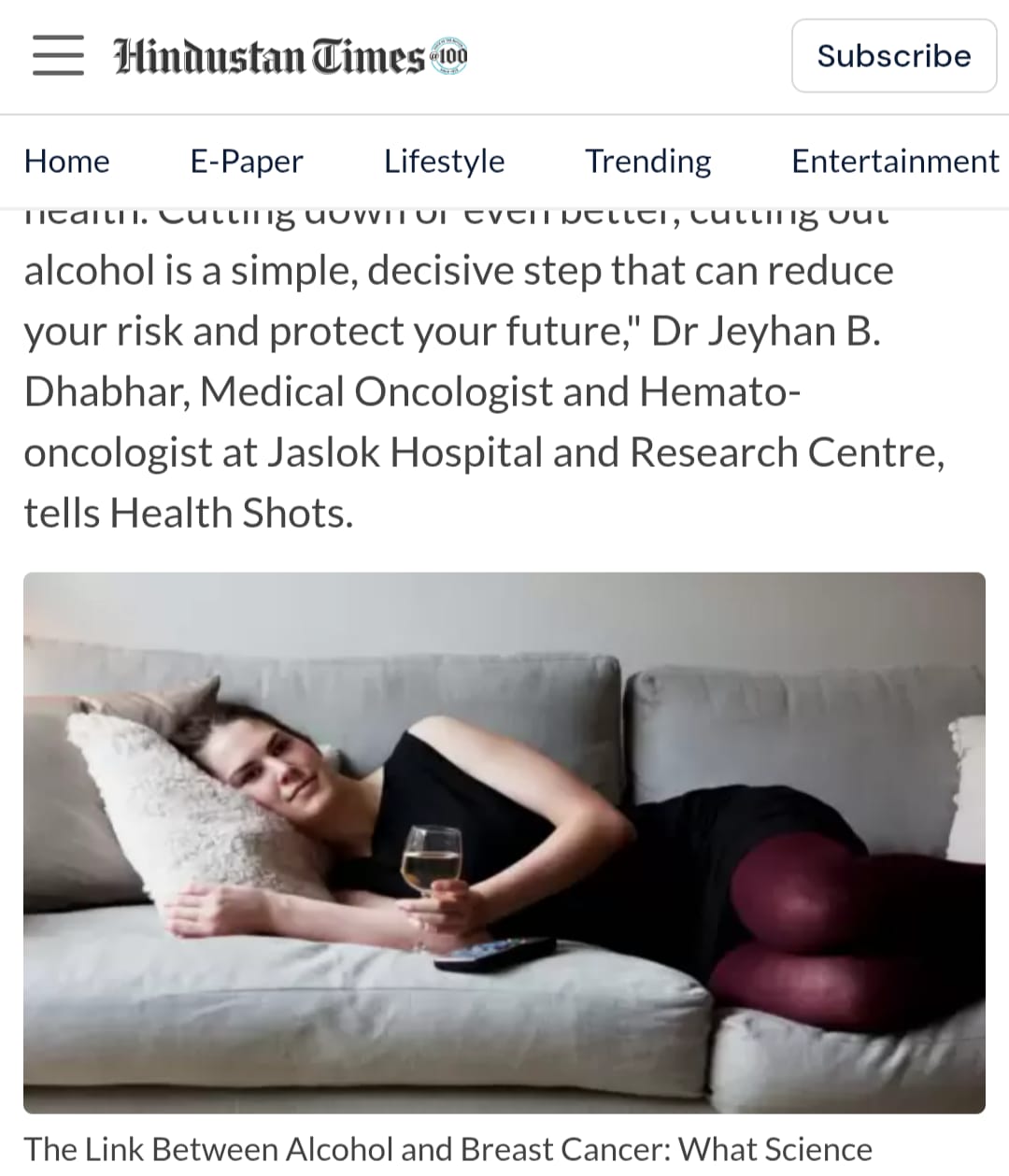
Task: Open the E-Paper section
Action: click(247, 162)
